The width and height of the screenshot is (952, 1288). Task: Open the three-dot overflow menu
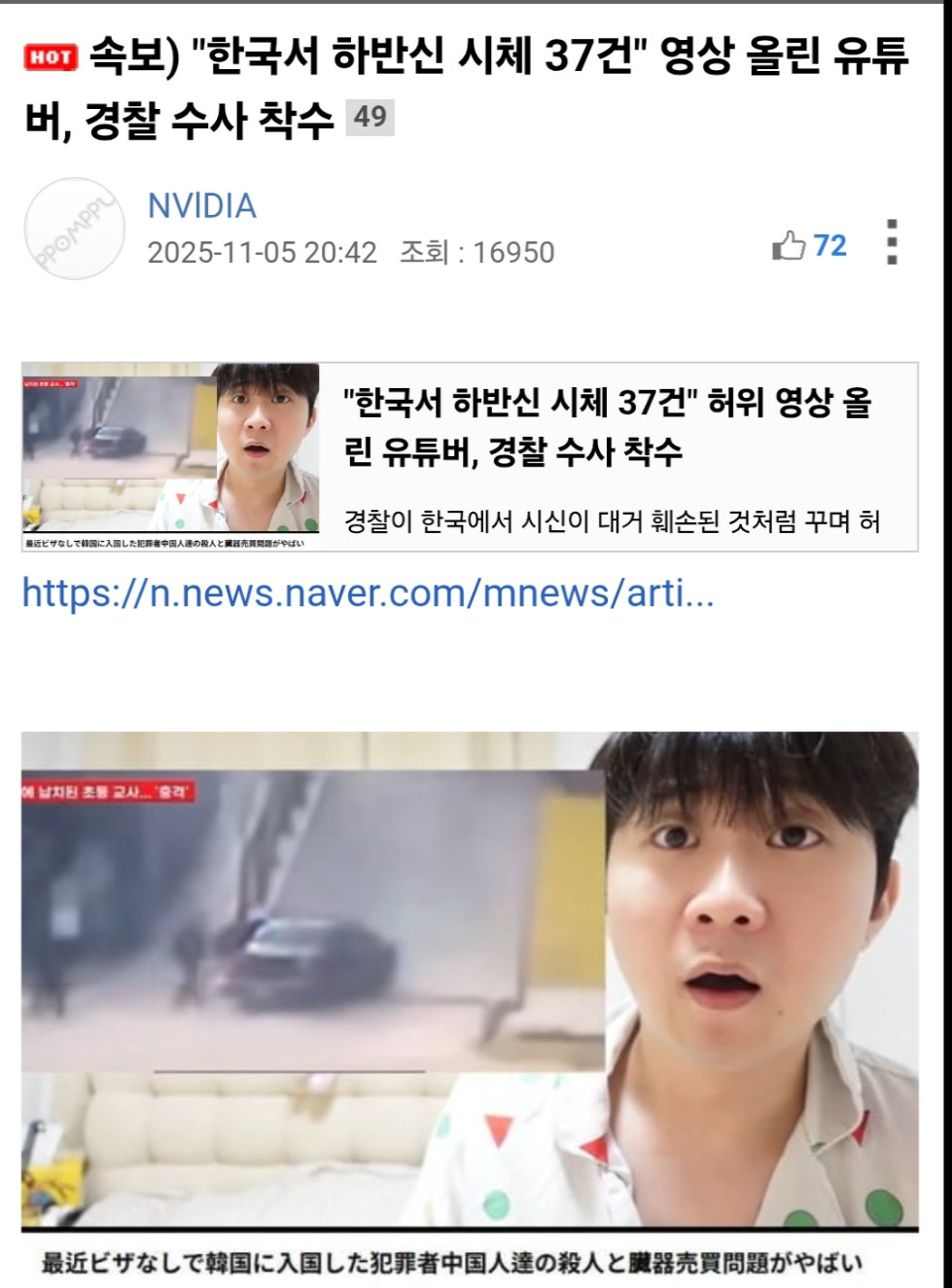892,242
